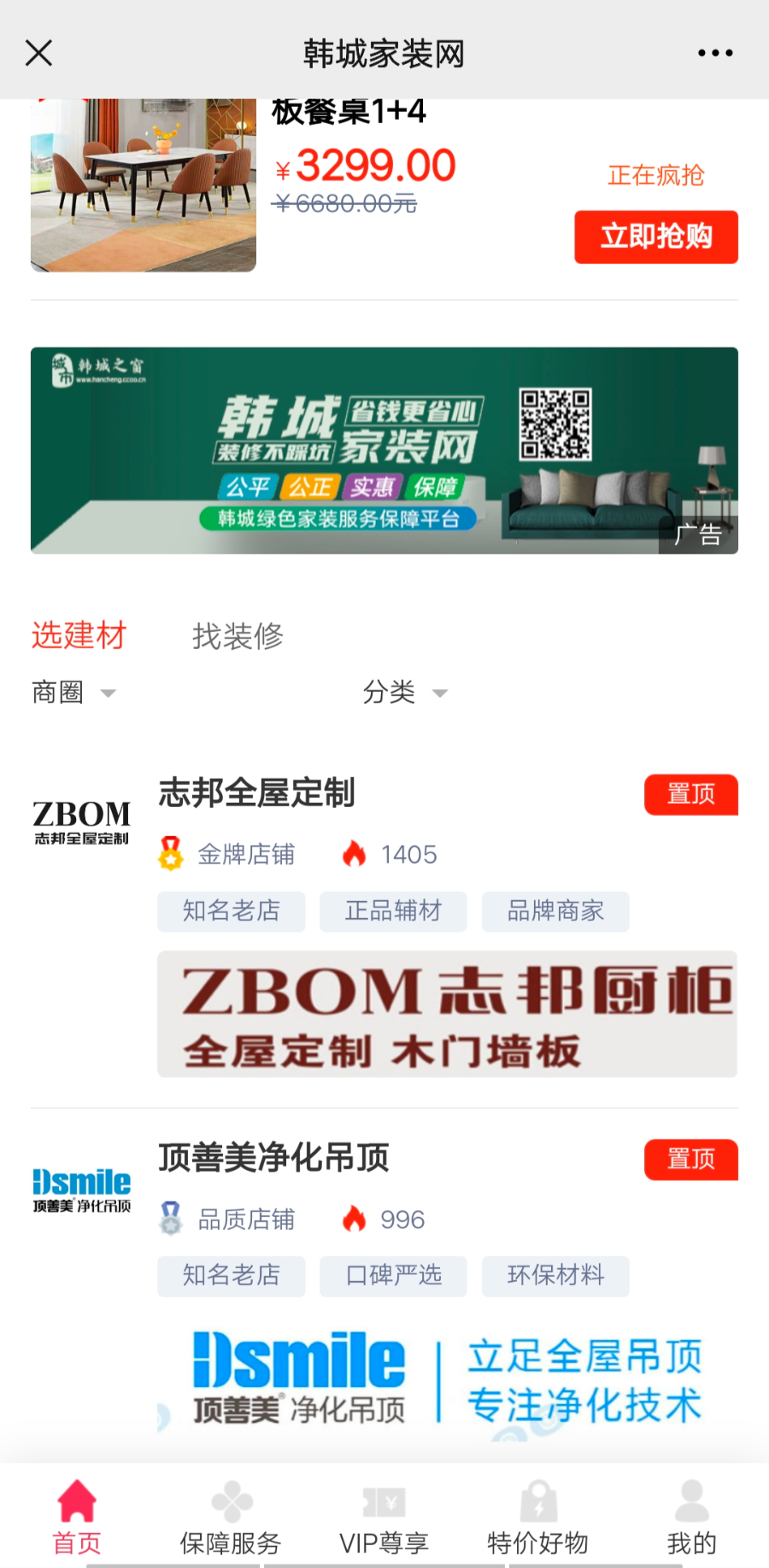Open the 韩城家装网 green ad banner
This screenshot has width=769, height=1568.
pos(384,450)
